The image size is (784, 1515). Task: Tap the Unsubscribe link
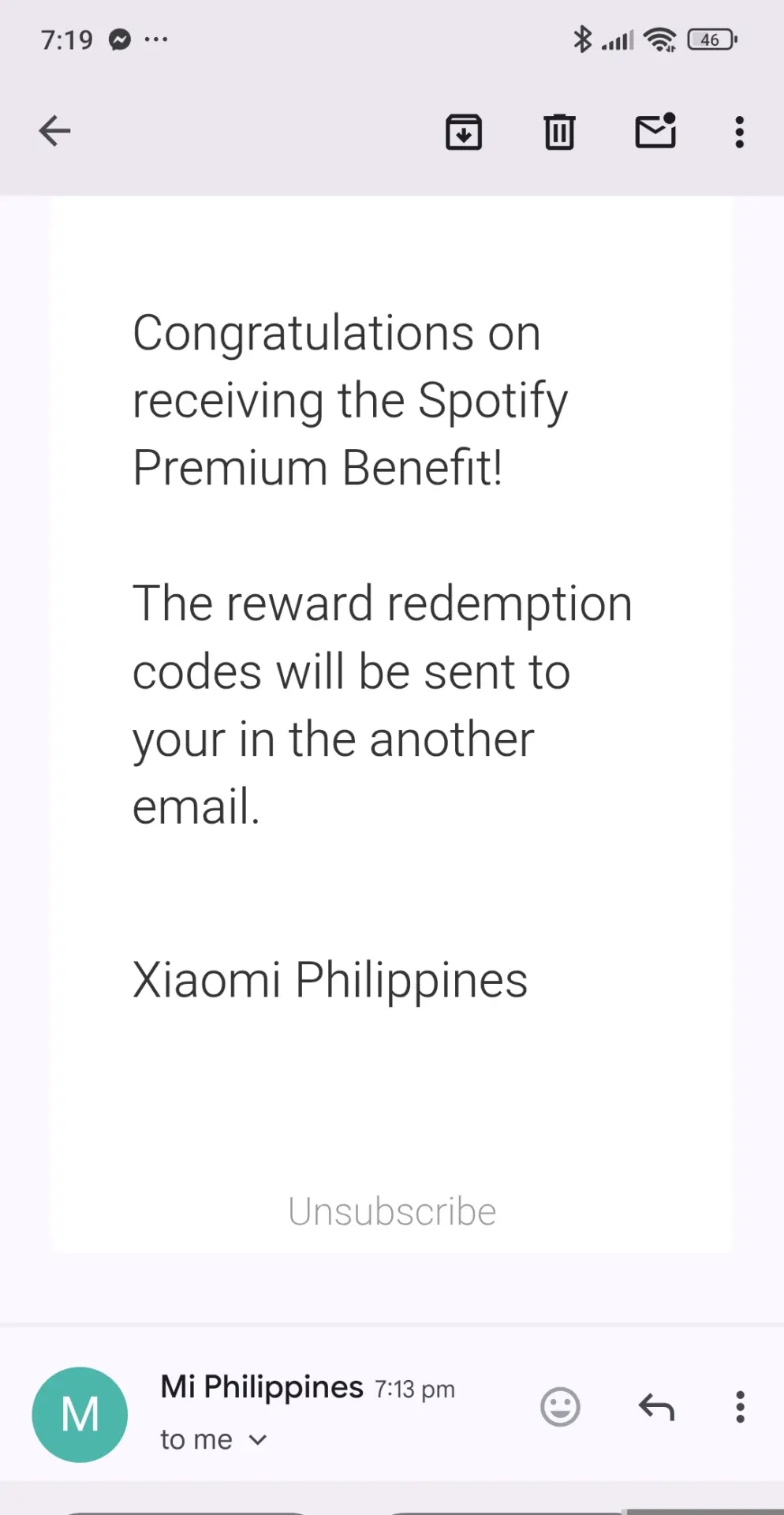coord(392,1211)
